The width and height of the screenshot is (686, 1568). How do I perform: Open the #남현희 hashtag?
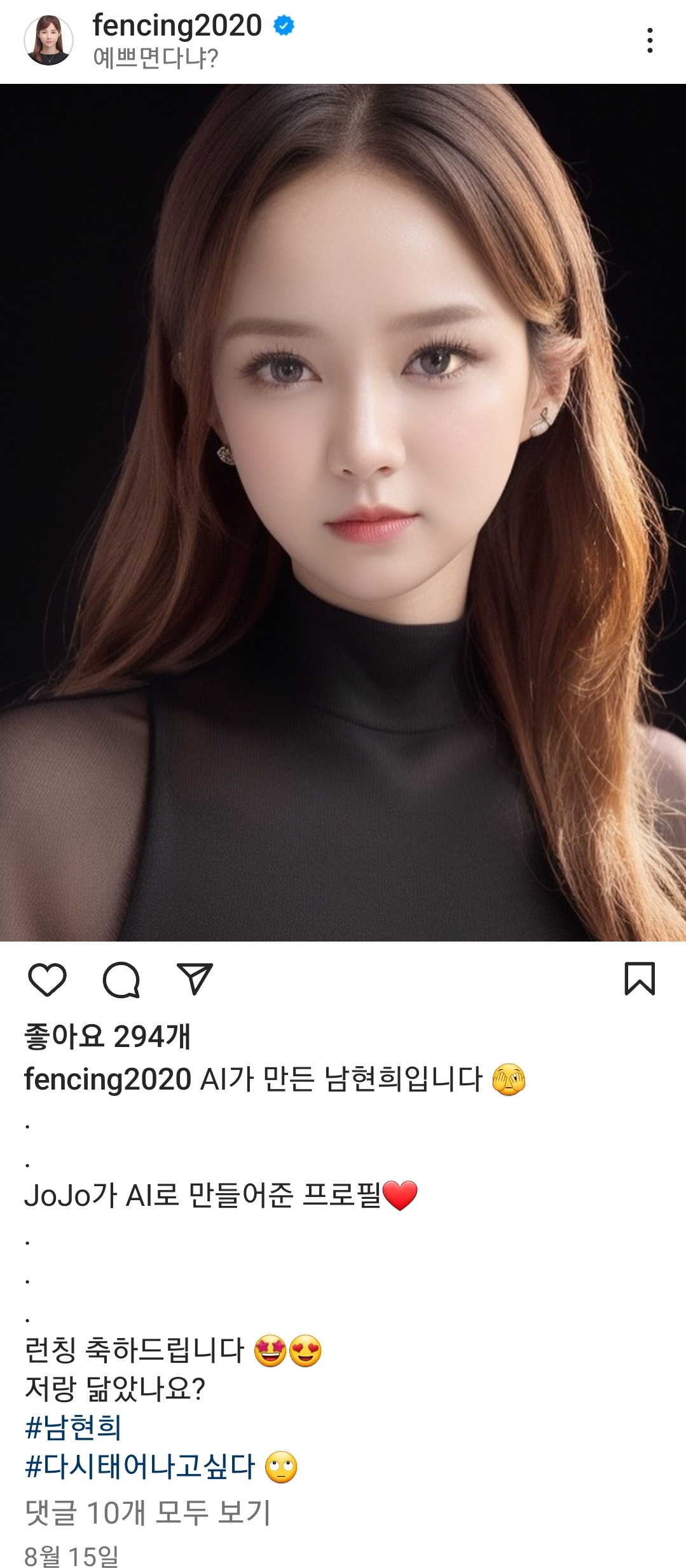pyautogui.click(x=73, y=1428)
